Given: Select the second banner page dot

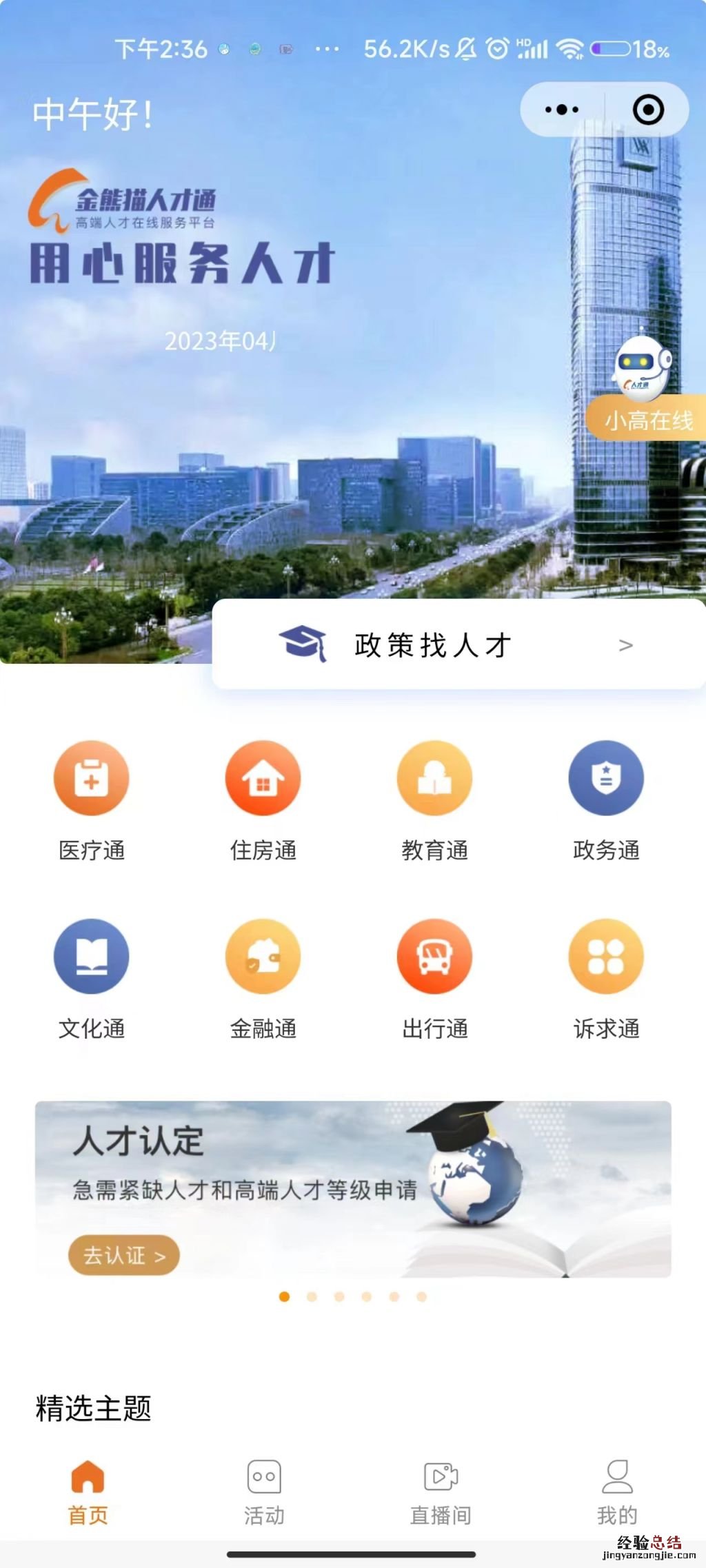Looking at the screenshot, I should [x=312, y=1297].
